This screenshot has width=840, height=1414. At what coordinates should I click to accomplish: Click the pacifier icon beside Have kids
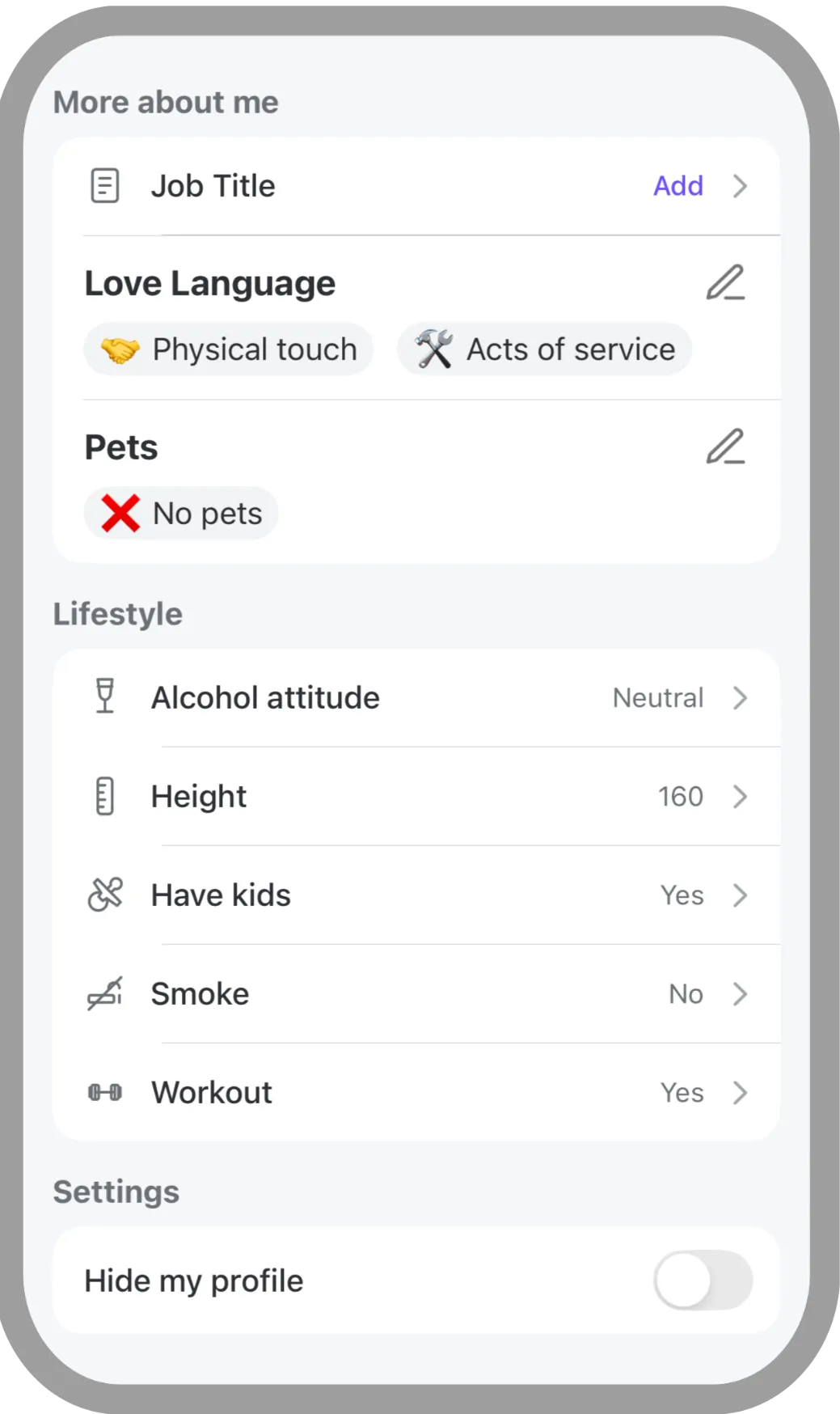pos(104,895)
